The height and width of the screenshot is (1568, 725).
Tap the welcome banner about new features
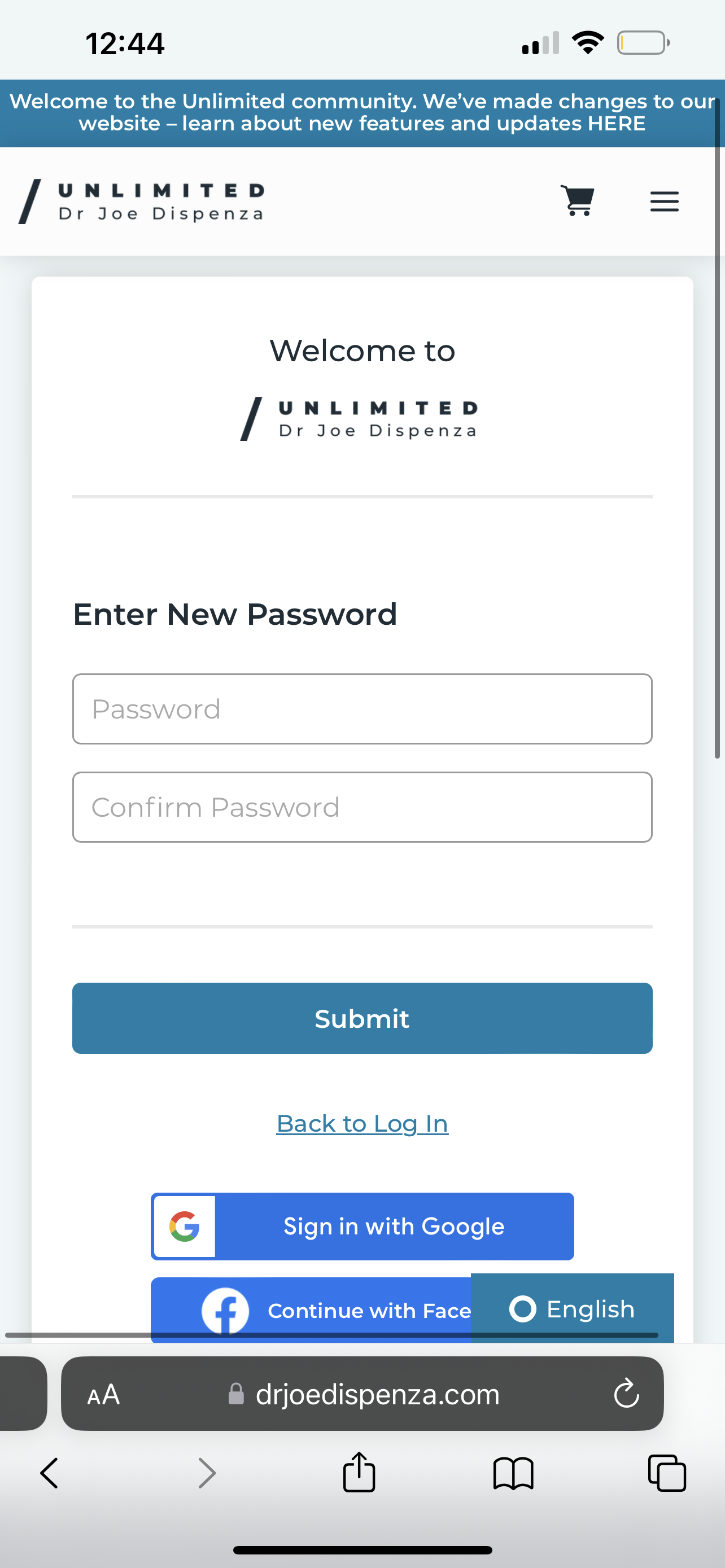pyautogui.click(x=362, y=113)
